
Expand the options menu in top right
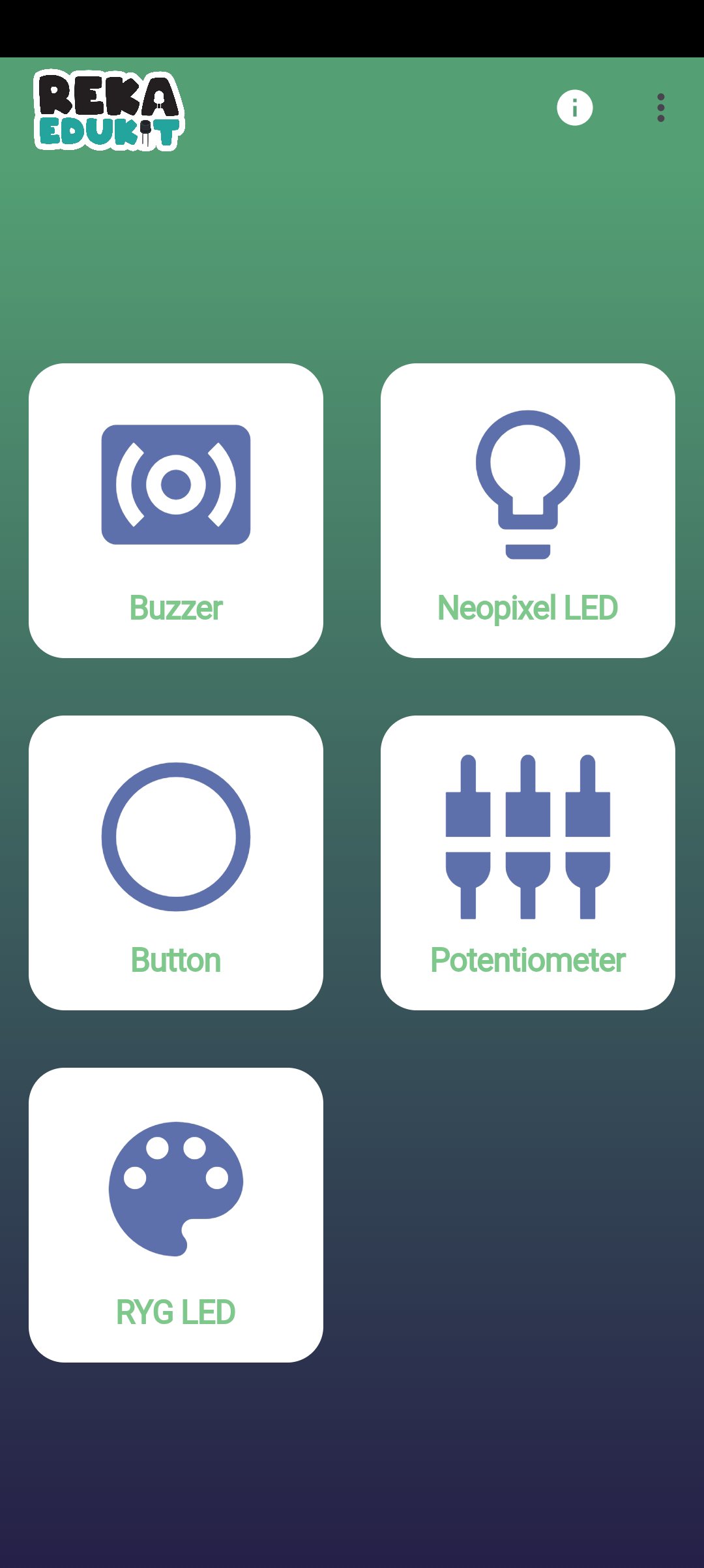click(660, 108)
